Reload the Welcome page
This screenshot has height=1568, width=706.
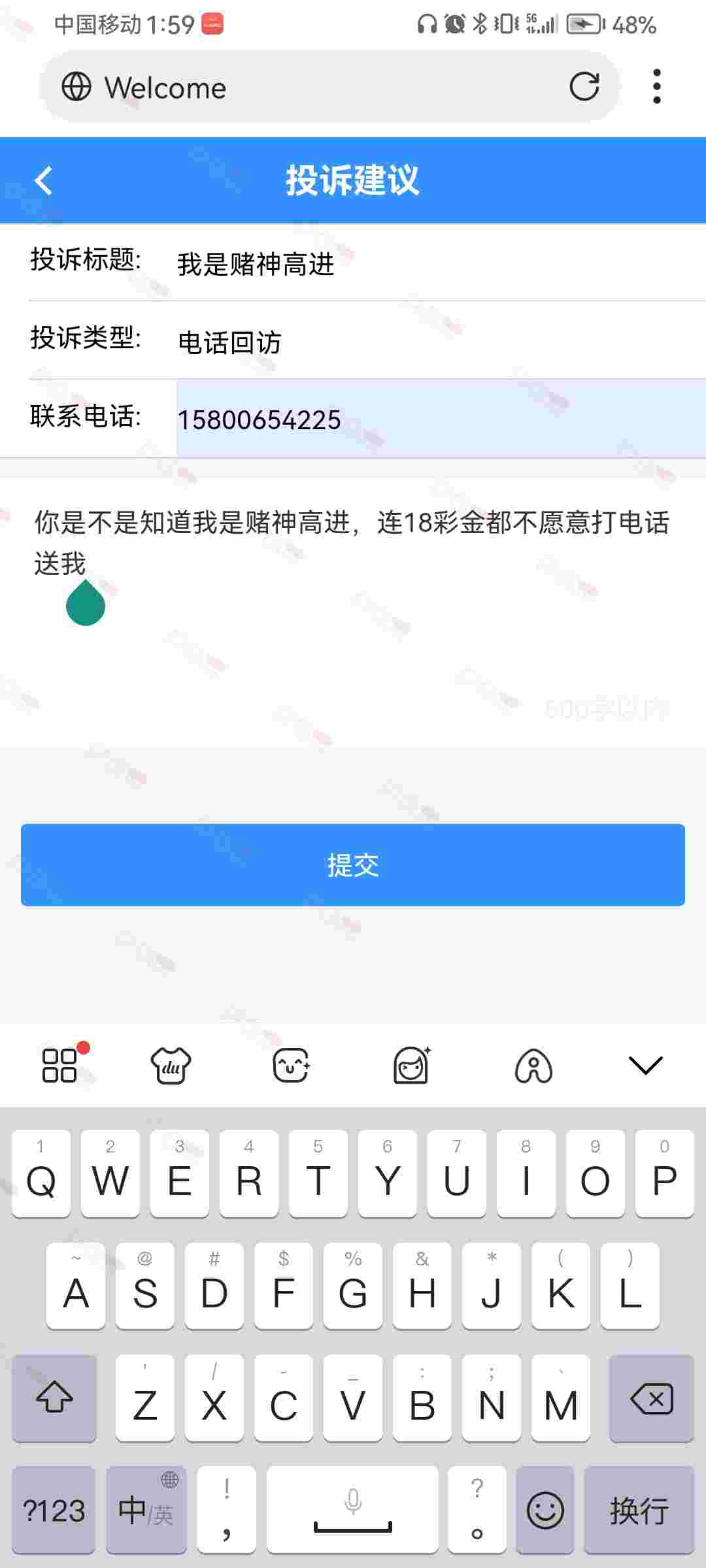pyautogui.click(x=584, y=86)
